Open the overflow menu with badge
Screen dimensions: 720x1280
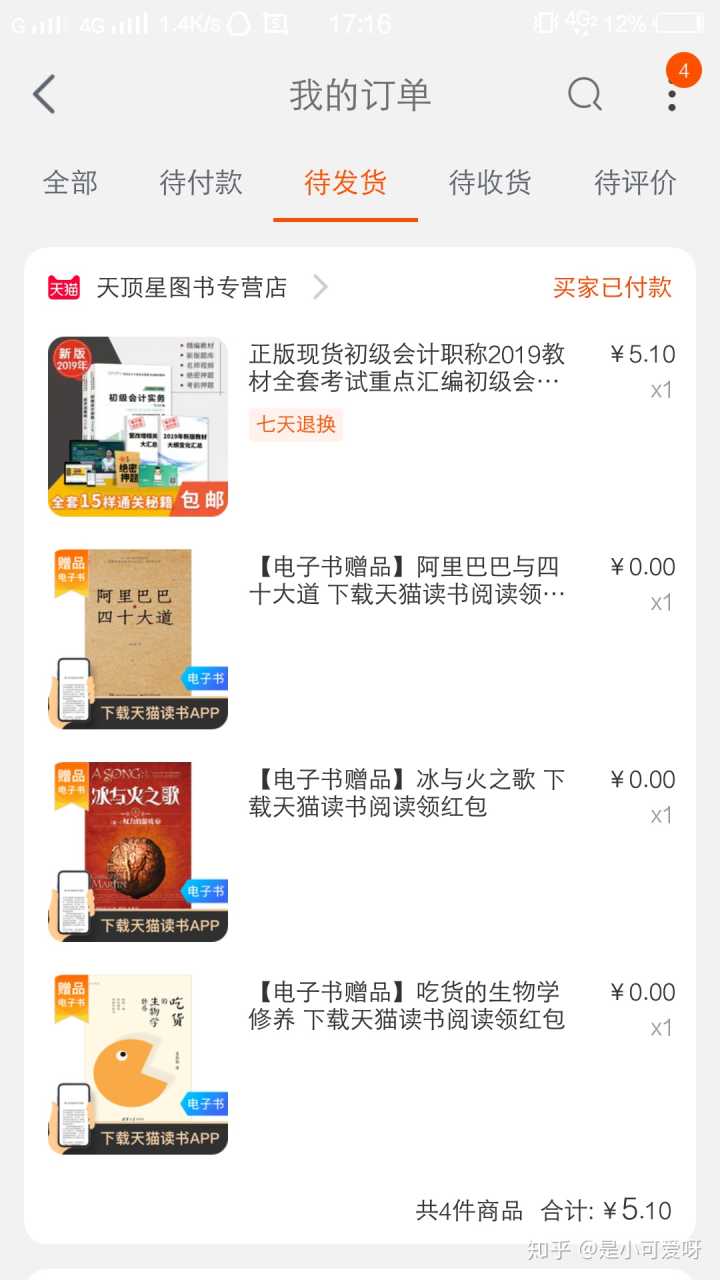(672, 95)
